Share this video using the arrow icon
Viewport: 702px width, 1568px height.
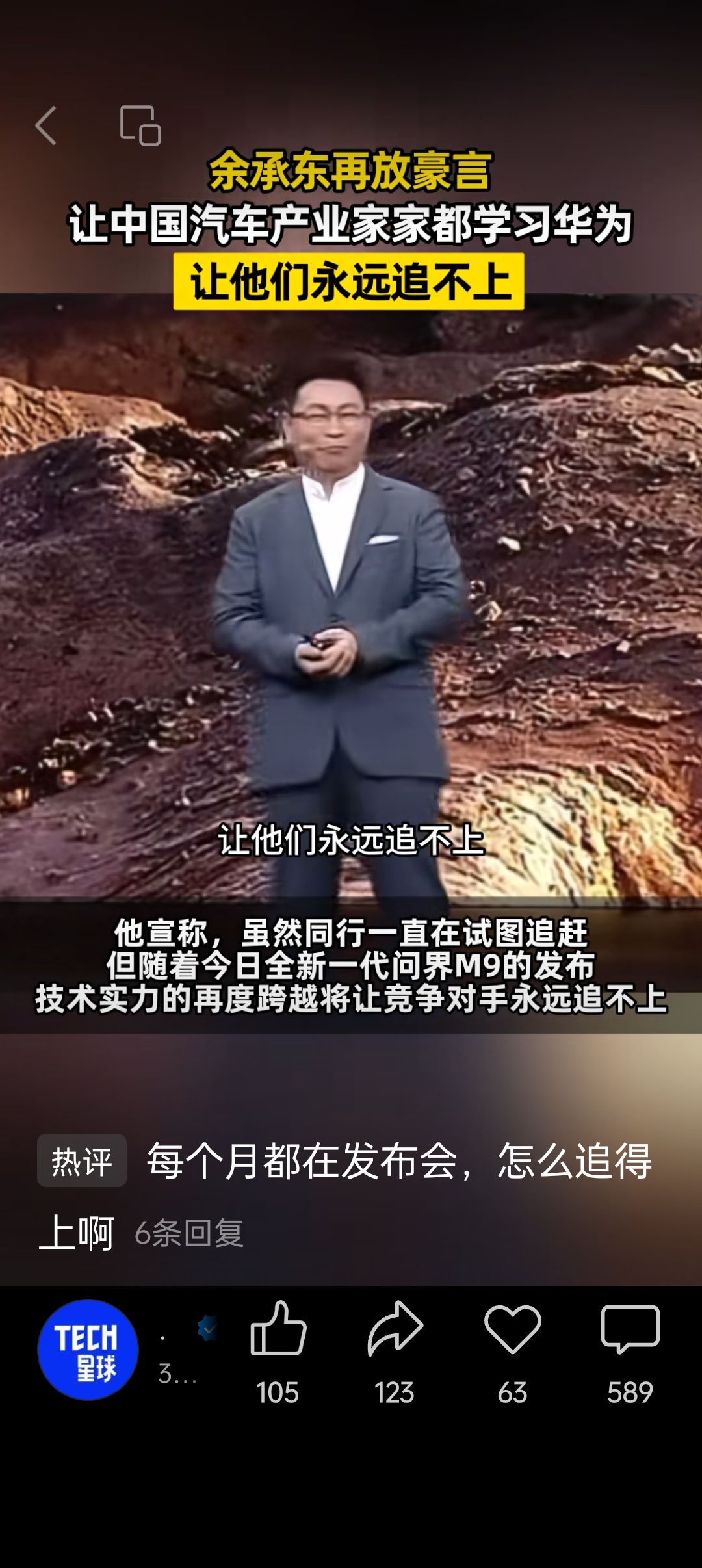[x=395, y=1328]
